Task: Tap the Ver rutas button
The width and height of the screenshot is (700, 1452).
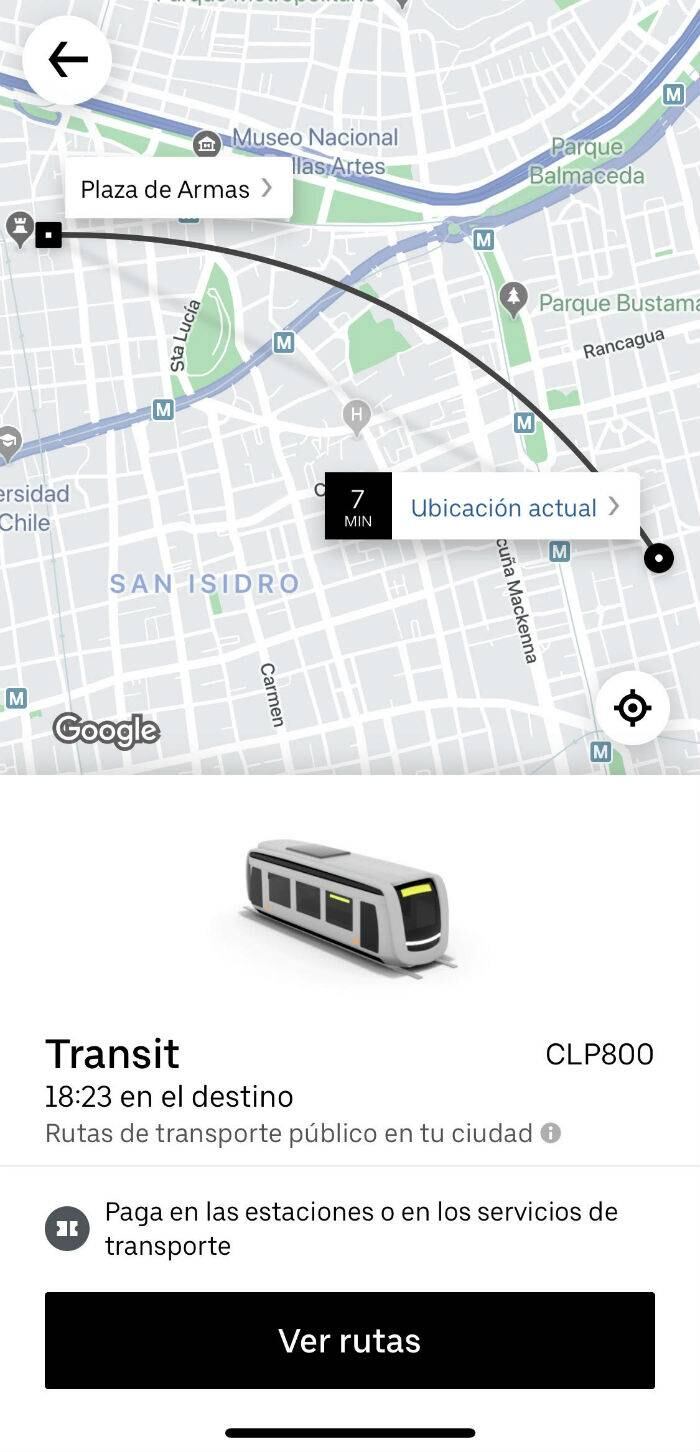Action: [x=350, y=1340]
